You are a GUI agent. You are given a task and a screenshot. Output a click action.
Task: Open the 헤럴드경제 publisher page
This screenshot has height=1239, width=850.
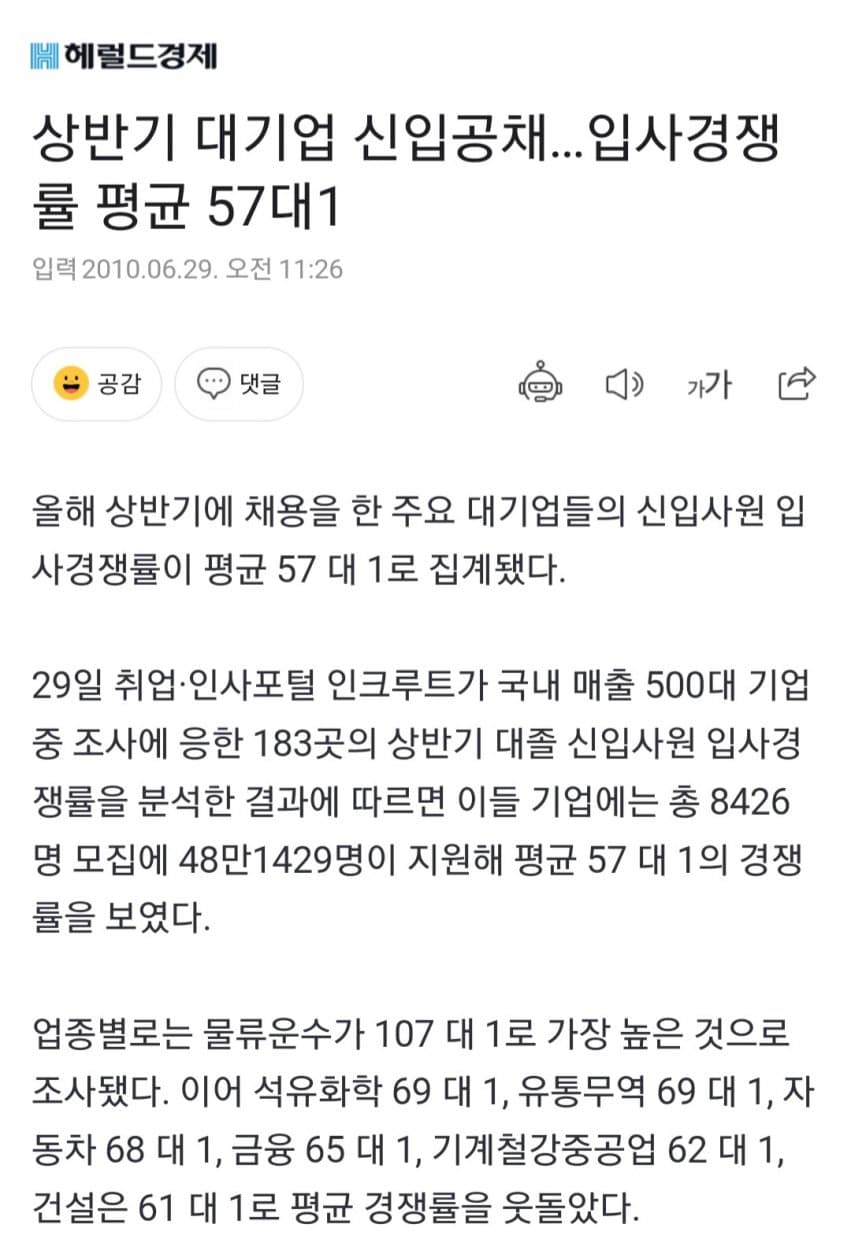pos(124,55)
